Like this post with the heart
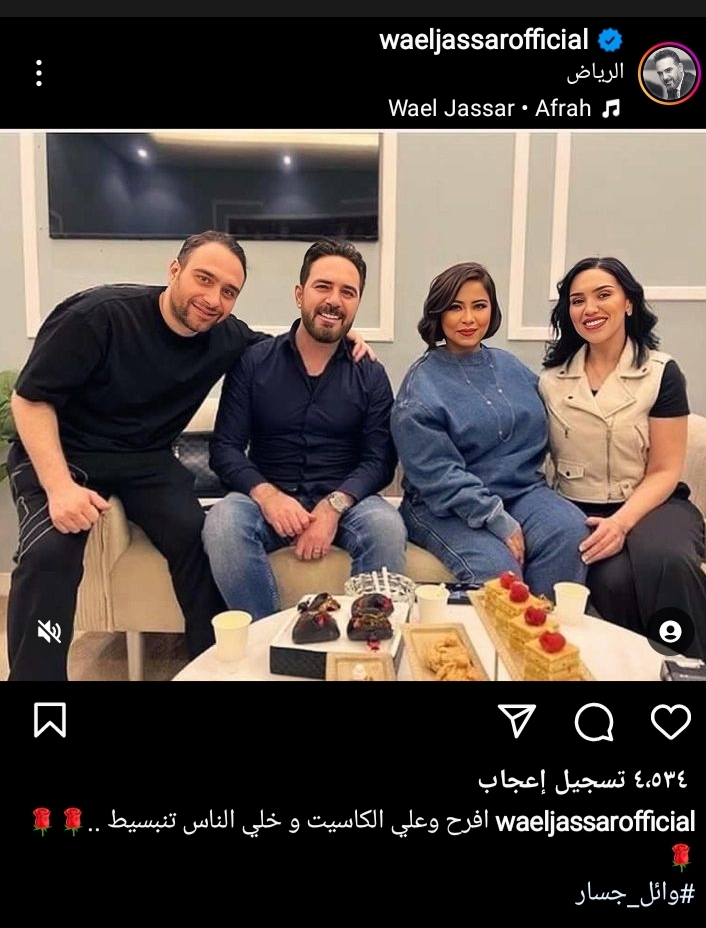Screen dimensions: 706x928 pyautogui.click(x=670, y=721)
